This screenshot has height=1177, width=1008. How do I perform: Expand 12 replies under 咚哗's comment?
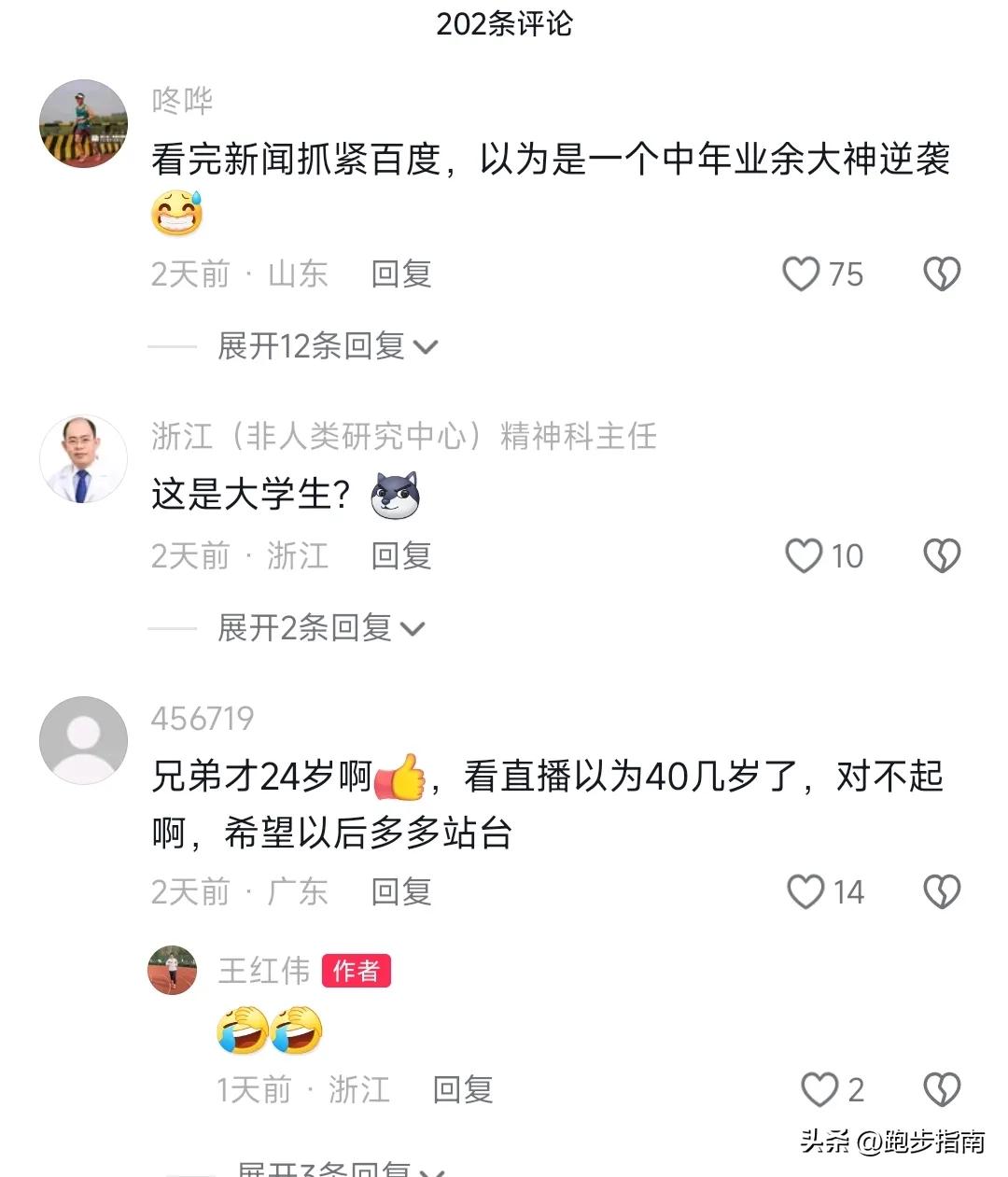point(327,346)
